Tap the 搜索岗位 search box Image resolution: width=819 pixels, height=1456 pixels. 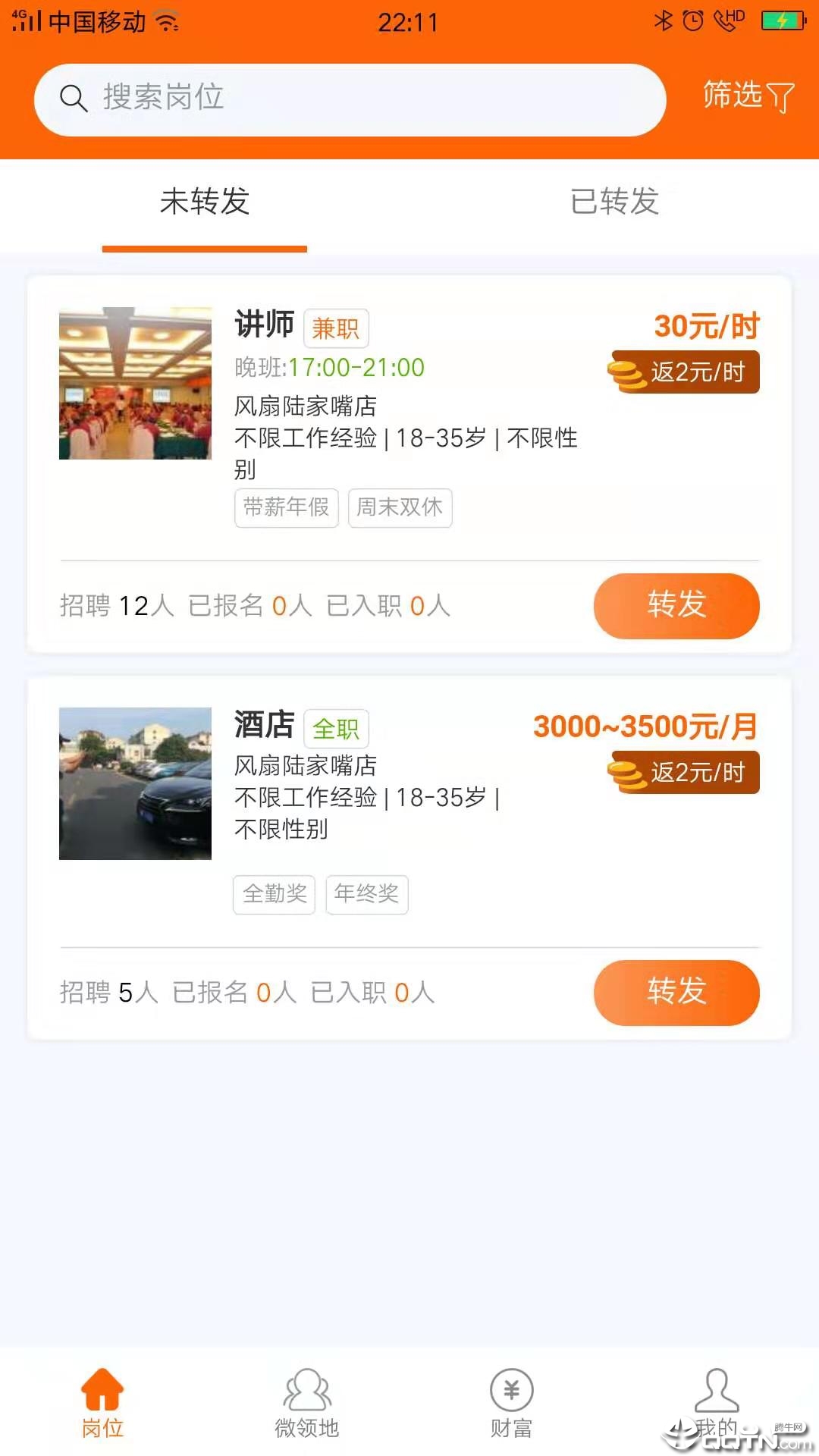click(349, 99)
